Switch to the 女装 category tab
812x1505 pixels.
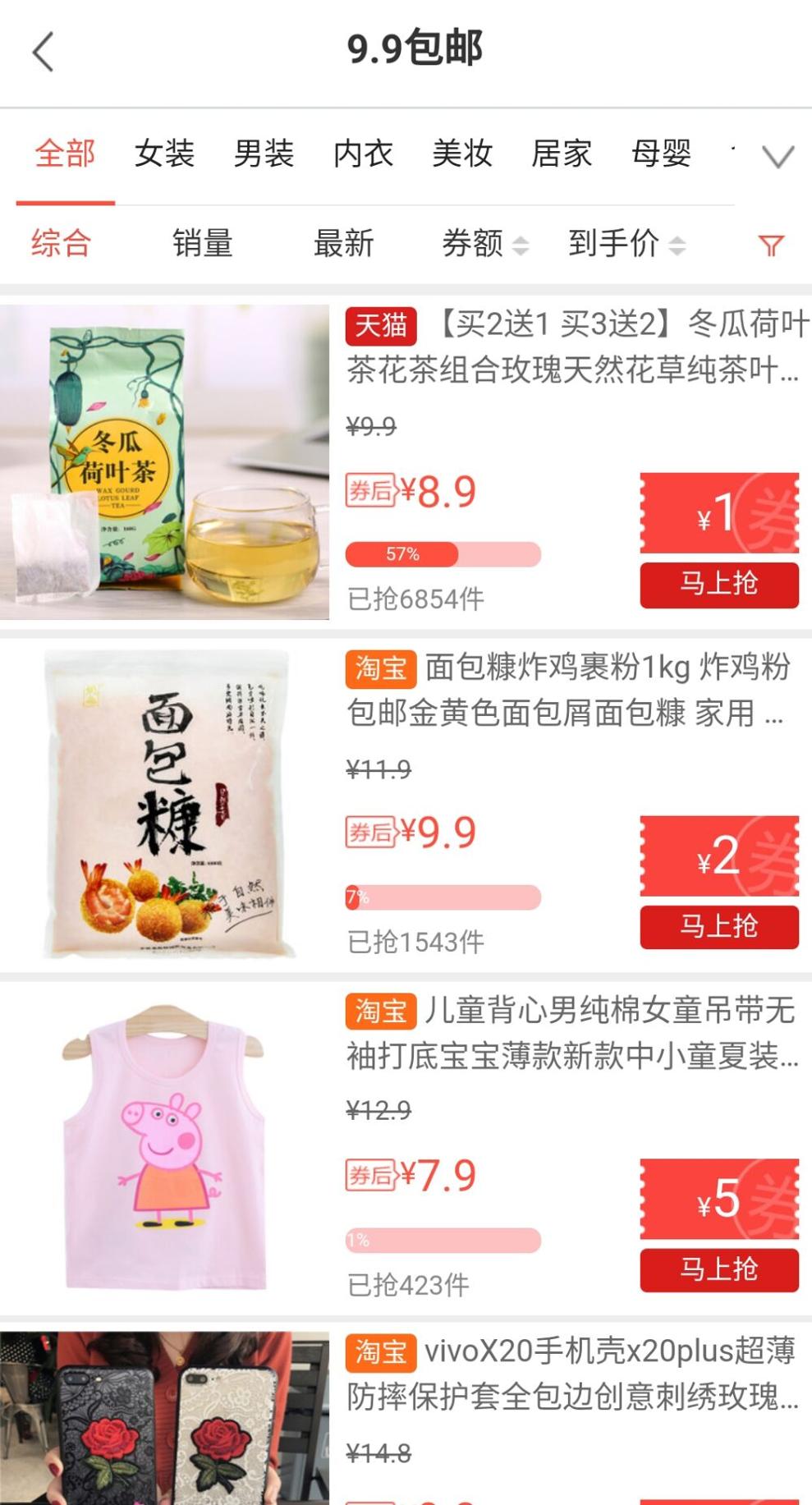165,155
